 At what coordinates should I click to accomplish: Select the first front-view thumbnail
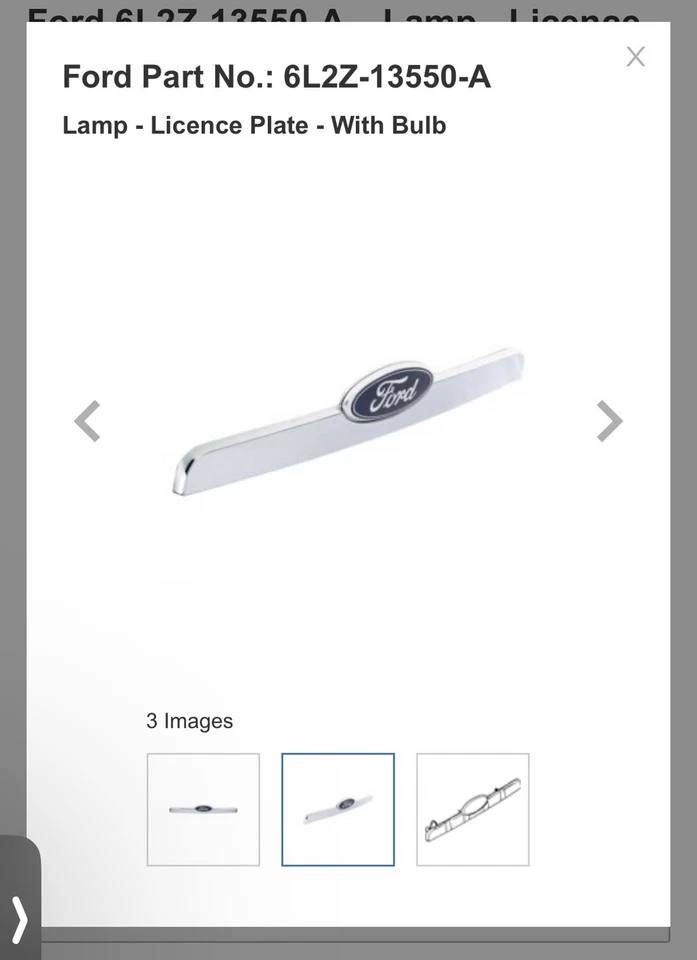tap(203, 809)
